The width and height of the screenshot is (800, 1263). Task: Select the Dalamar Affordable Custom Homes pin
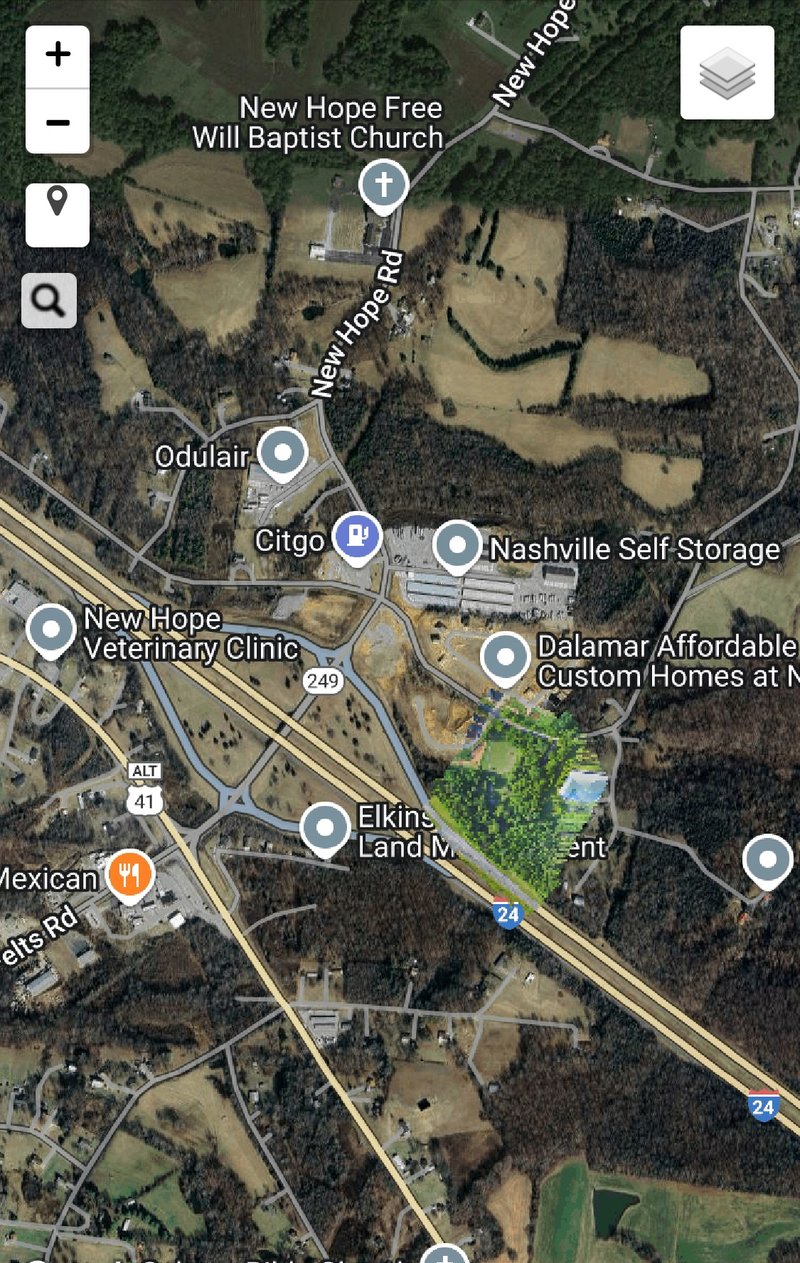pos(505,657)
